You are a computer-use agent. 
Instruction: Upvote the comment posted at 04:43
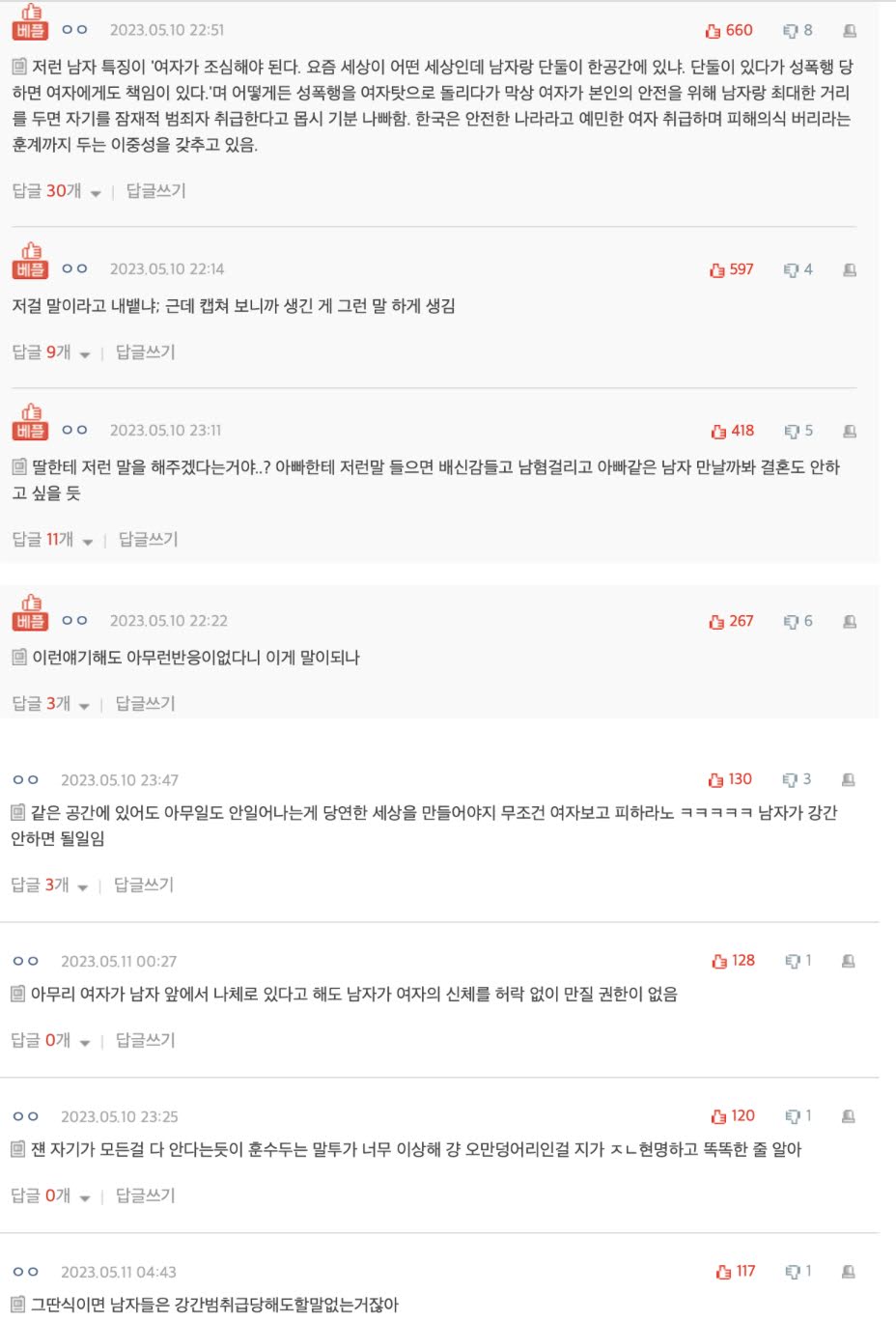(736, 1272)
